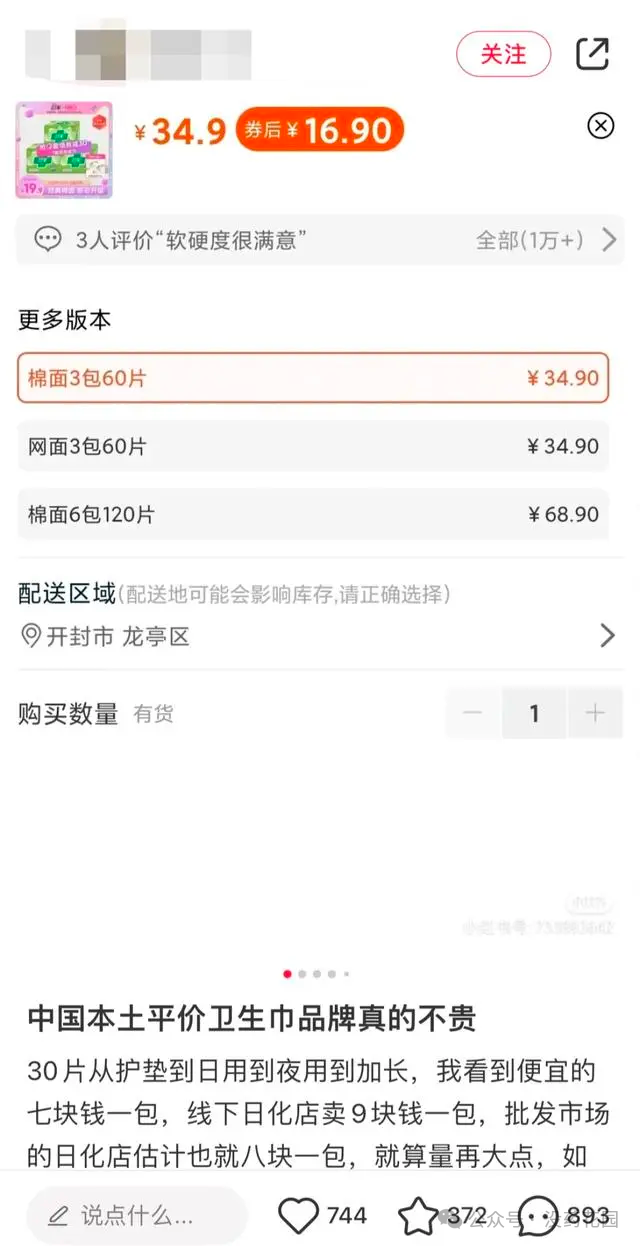Share this post via top-right icon

click(592, 54)
